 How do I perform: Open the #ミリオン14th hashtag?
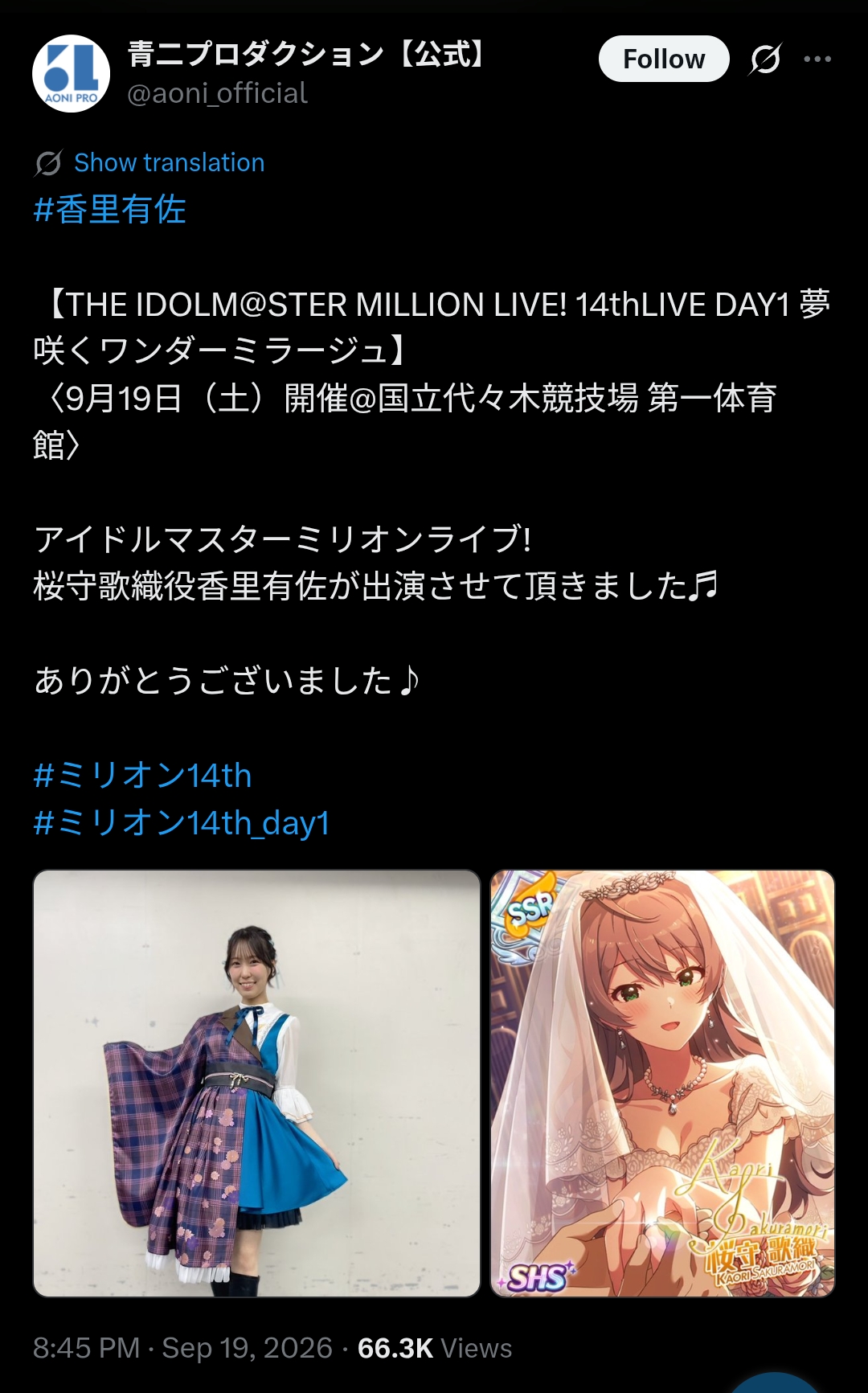click(x=143, y=776)
